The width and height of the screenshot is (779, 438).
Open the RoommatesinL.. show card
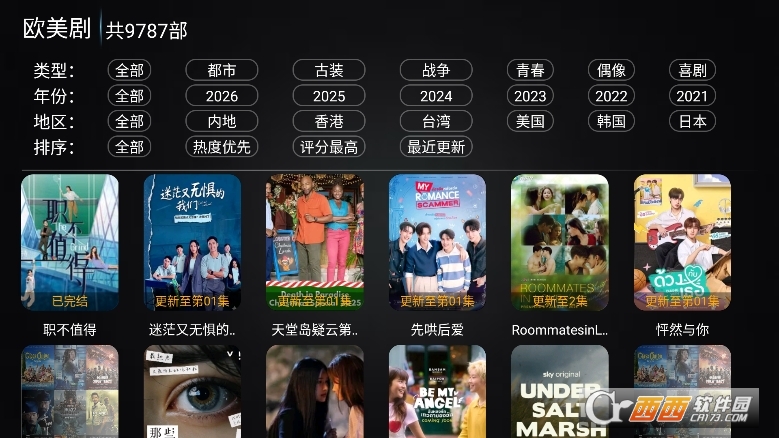point(559,243)
